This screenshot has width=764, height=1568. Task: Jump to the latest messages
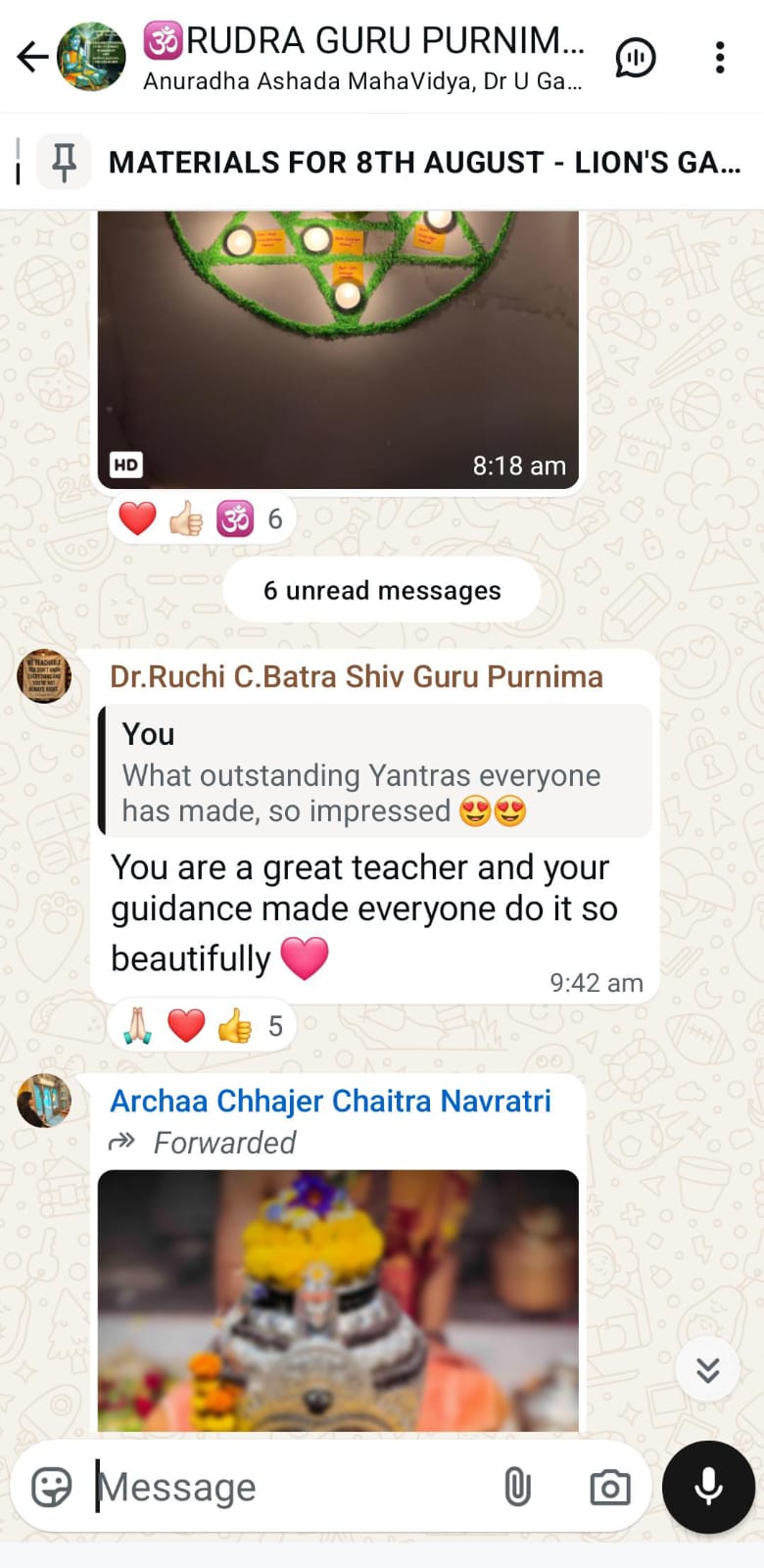[x=707, y=1369]
